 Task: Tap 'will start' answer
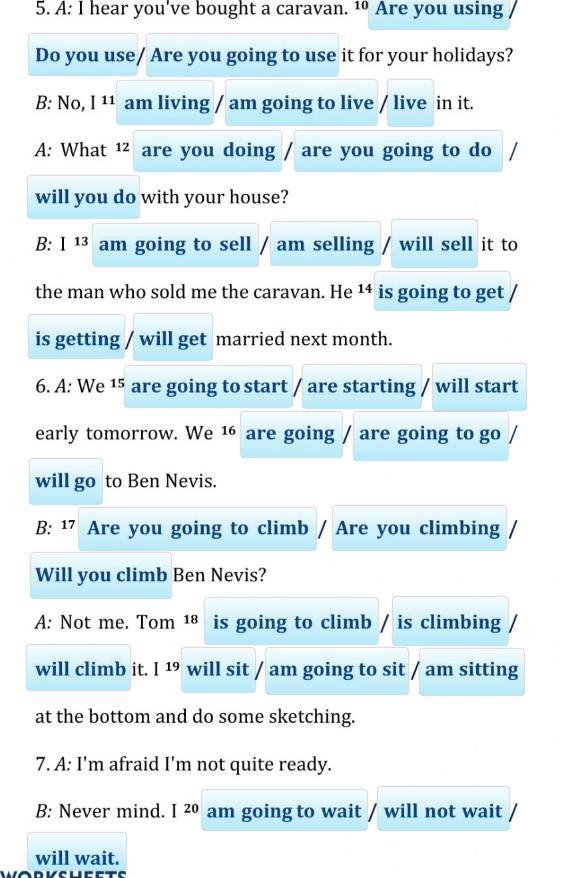tap(479, 386)
